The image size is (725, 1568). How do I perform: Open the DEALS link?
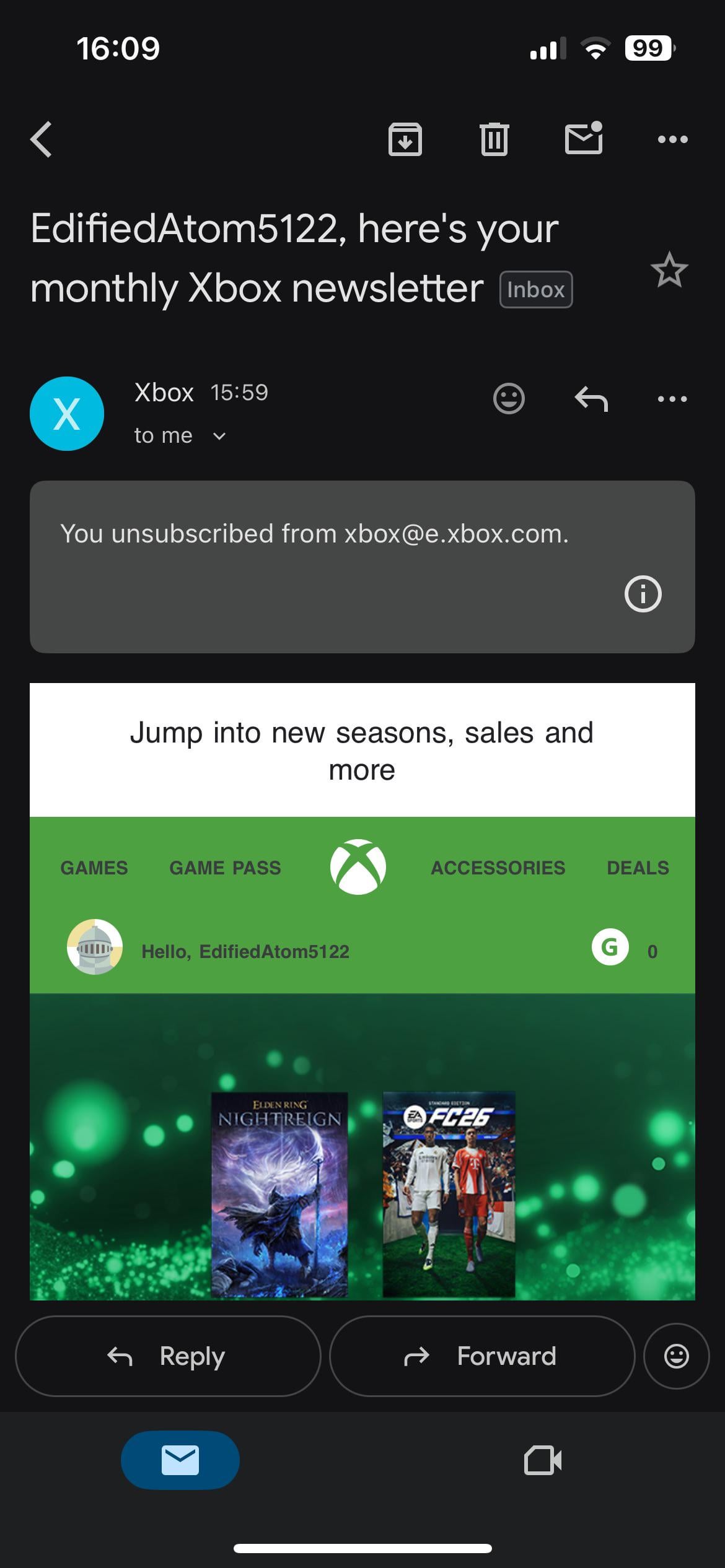click(638, 868)
